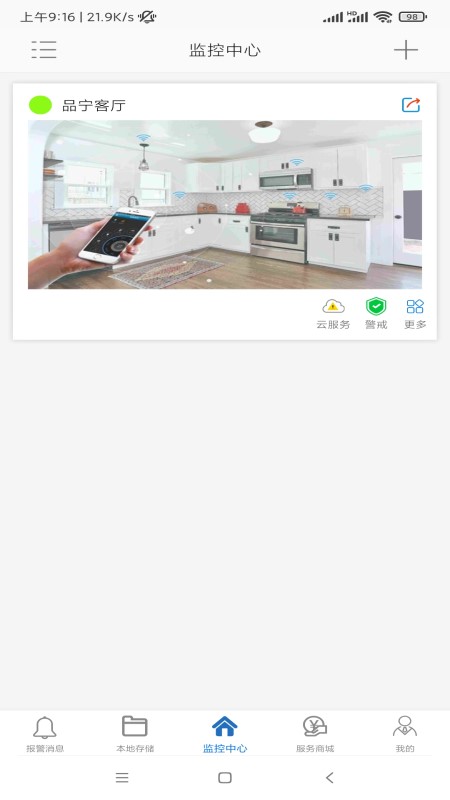Open the 我的 profile tab
450x800 pixels.
pos(405,734)
